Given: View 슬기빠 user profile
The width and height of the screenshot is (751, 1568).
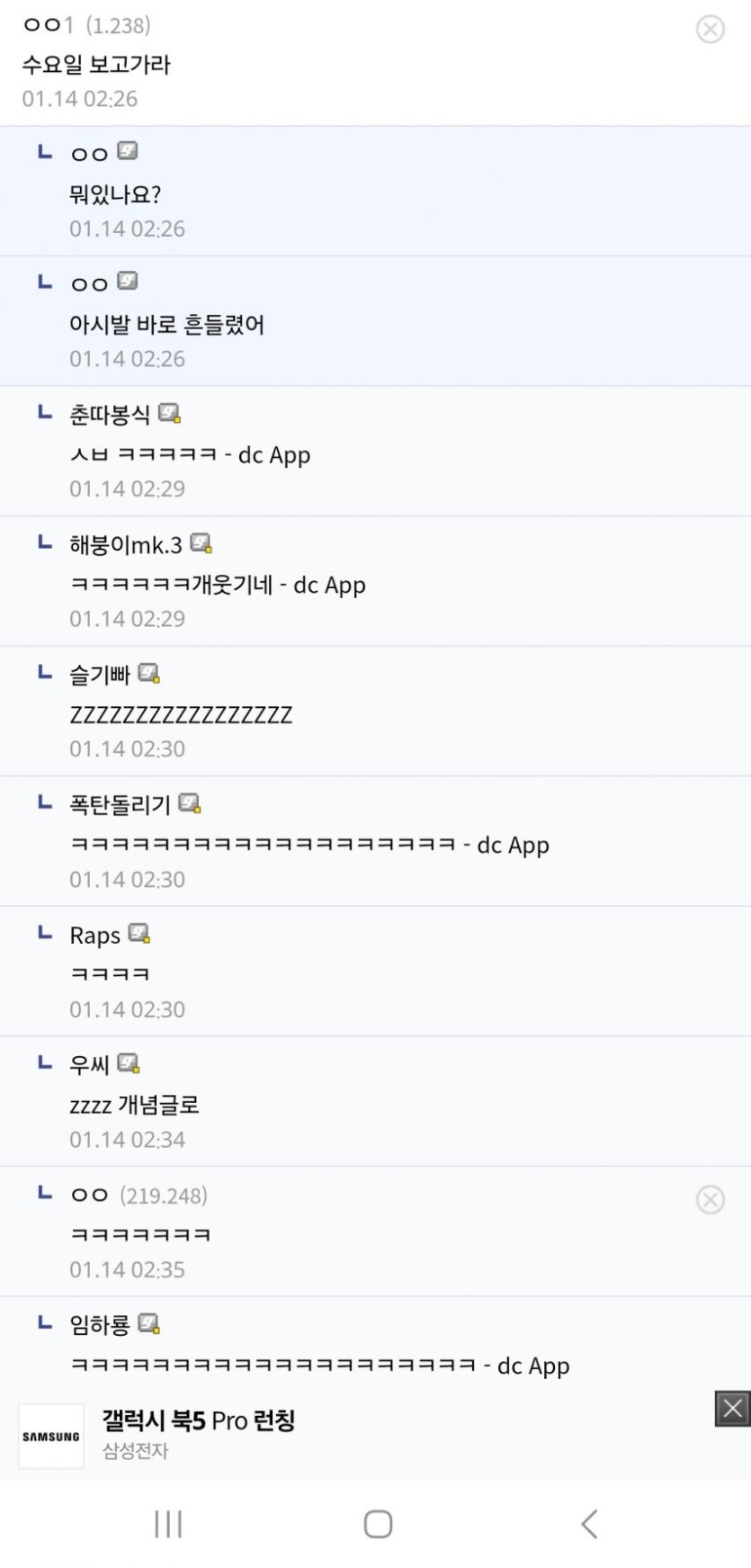Looking at the screenshot, I should click(100, 675).
